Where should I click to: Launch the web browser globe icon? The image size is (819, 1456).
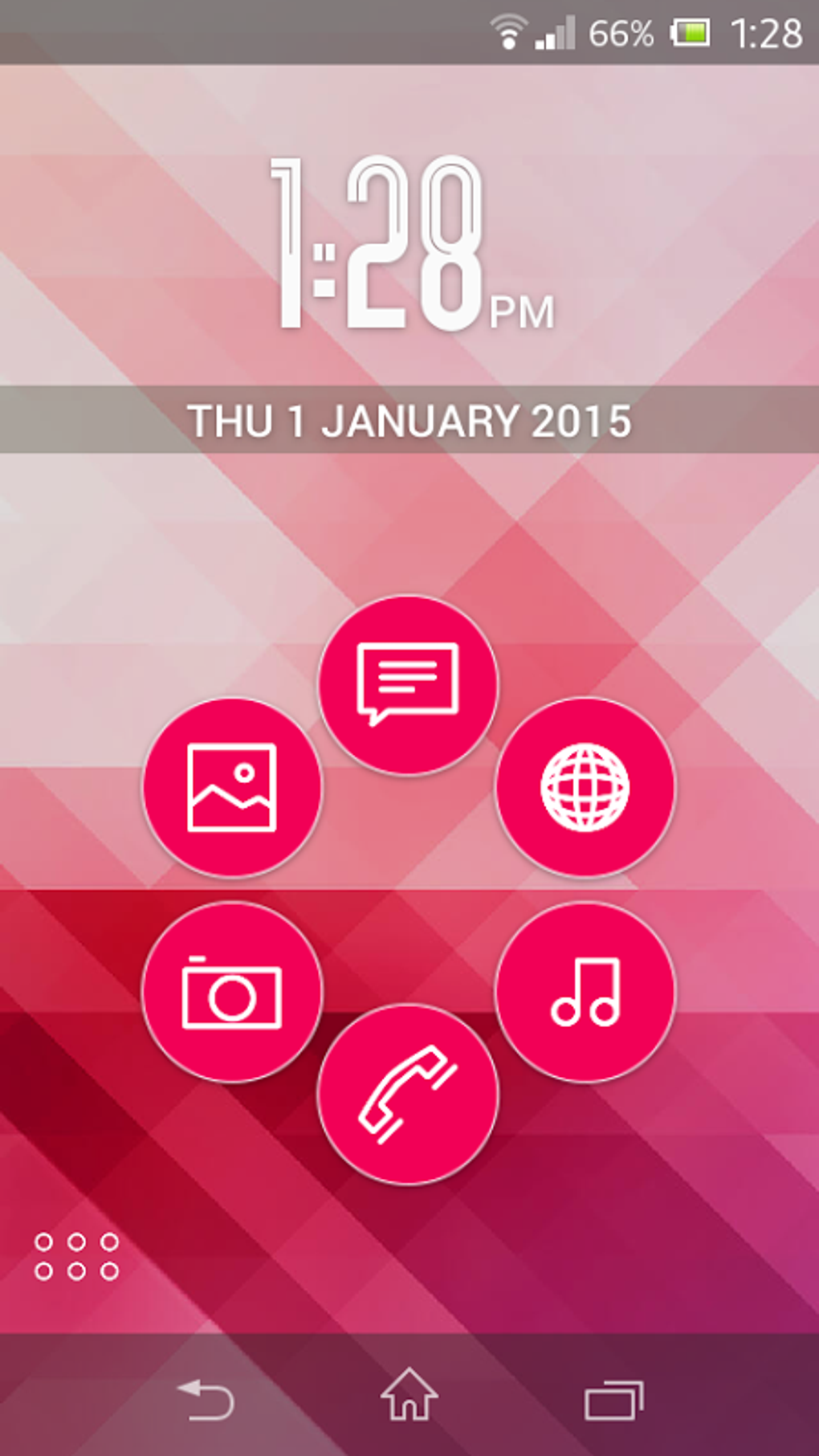[585, 787]
